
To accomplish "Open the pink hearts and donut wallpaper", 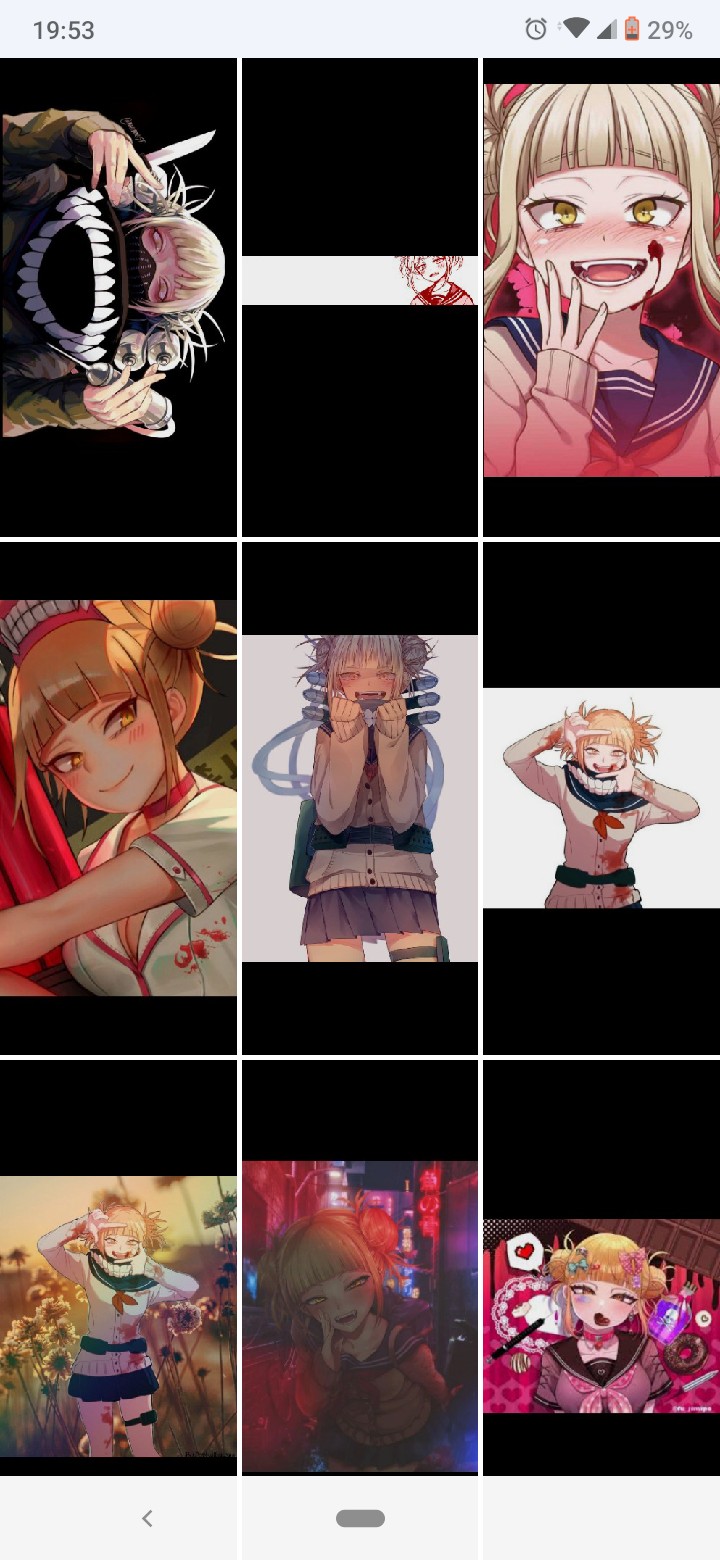I will pyautogui.click(x=601, y=1268).
